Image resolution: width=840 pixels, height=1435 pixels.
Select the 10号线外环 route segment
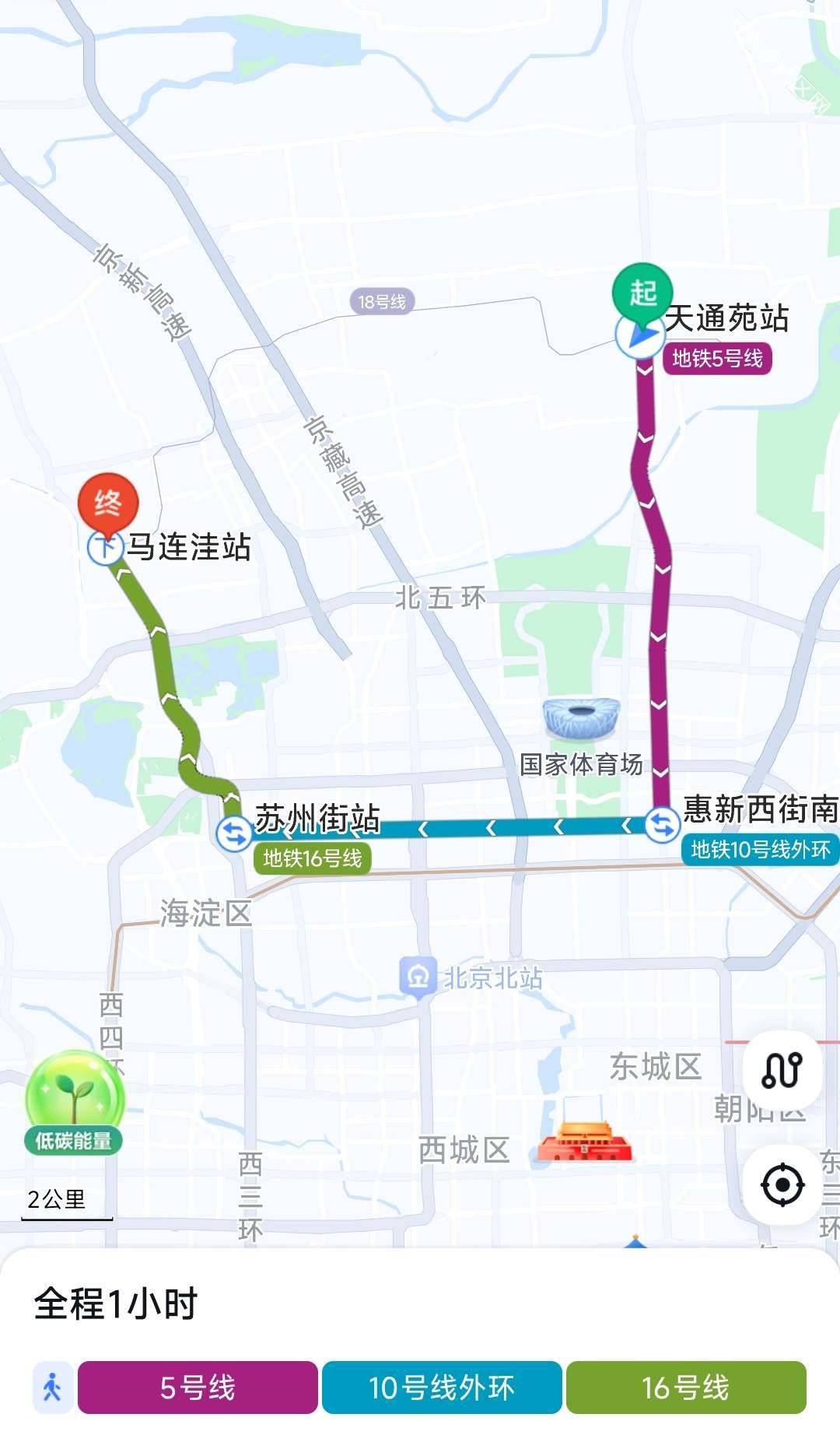click(x=441, y=1388)
